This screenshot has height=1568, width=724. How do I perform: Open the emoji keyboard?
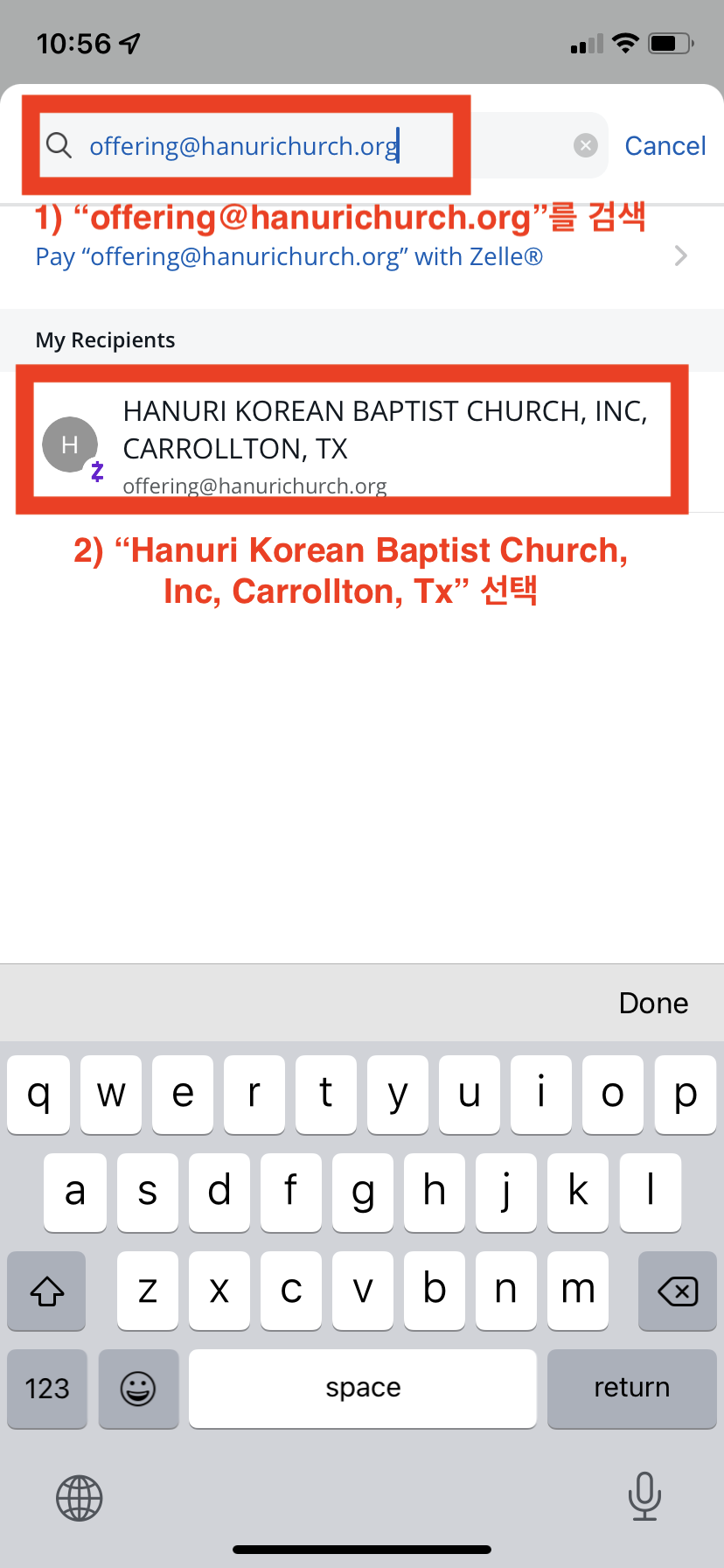pos(138,1388)
